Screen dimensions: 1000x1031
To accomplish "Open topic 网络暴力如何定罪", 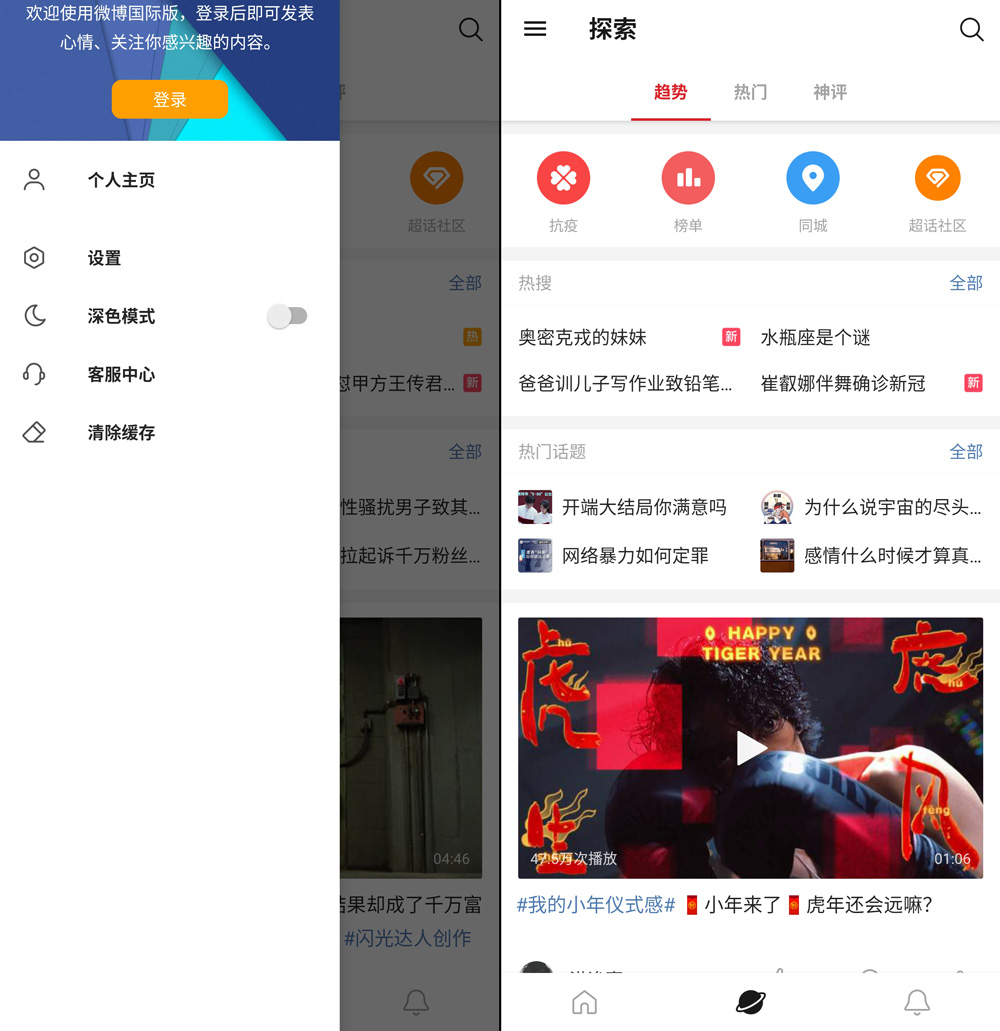I will [634, 555].
